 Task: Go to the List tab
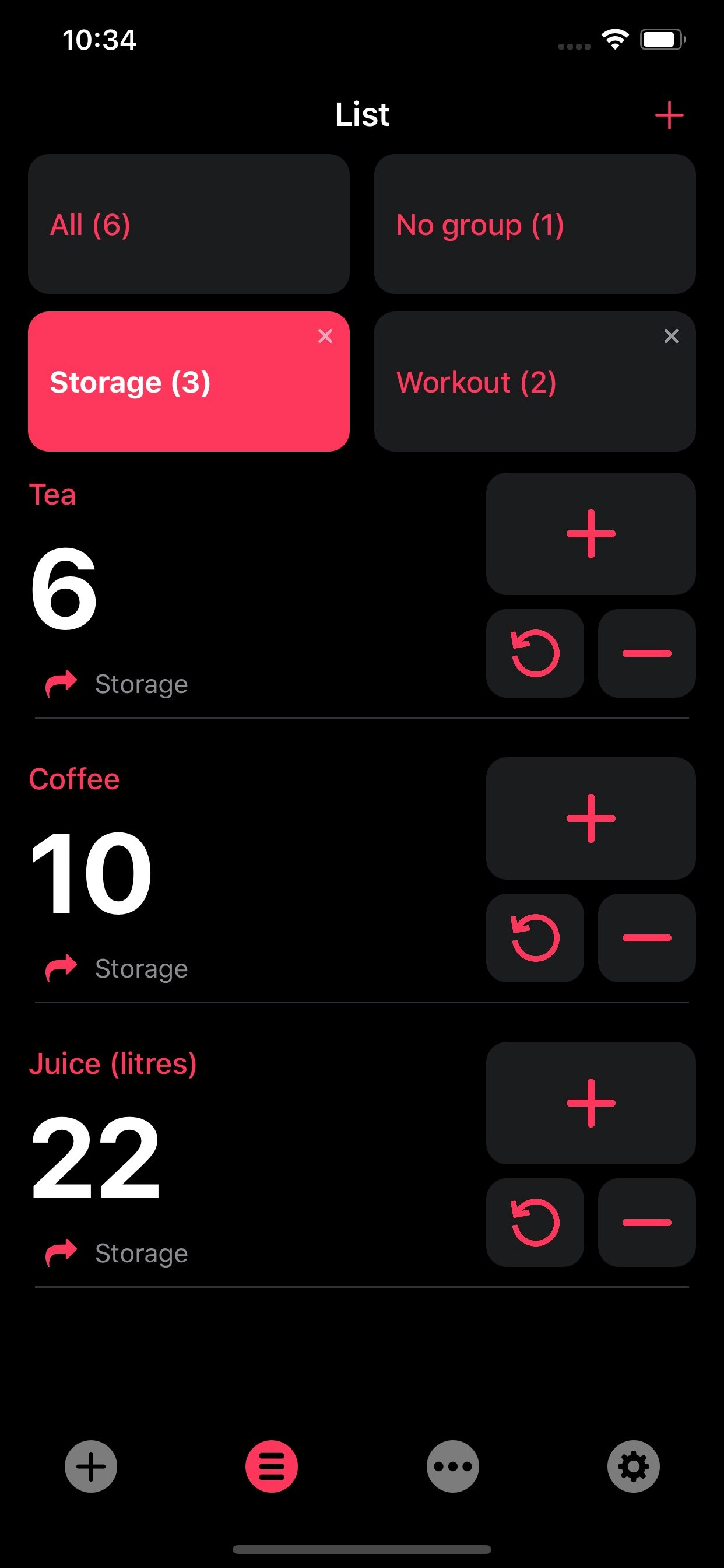click(x=271, y=1466)
